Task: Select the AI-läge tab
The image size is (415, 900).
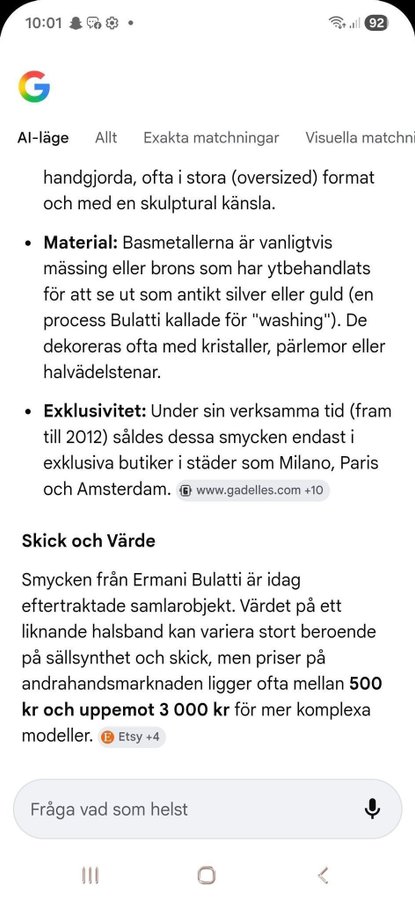Action: 43,138
